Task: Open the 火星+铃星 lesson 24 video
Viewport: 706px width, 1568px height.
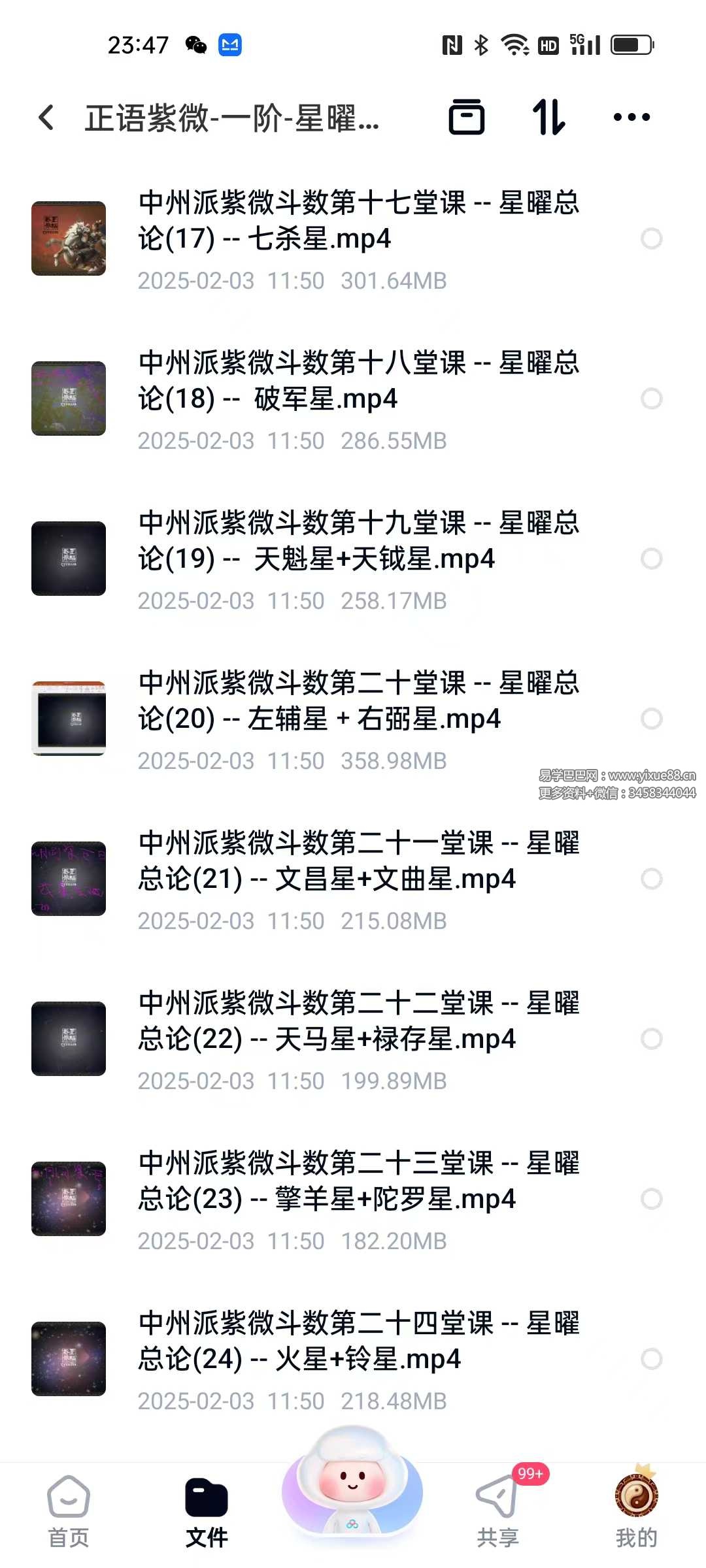Action: point(358,1341)
